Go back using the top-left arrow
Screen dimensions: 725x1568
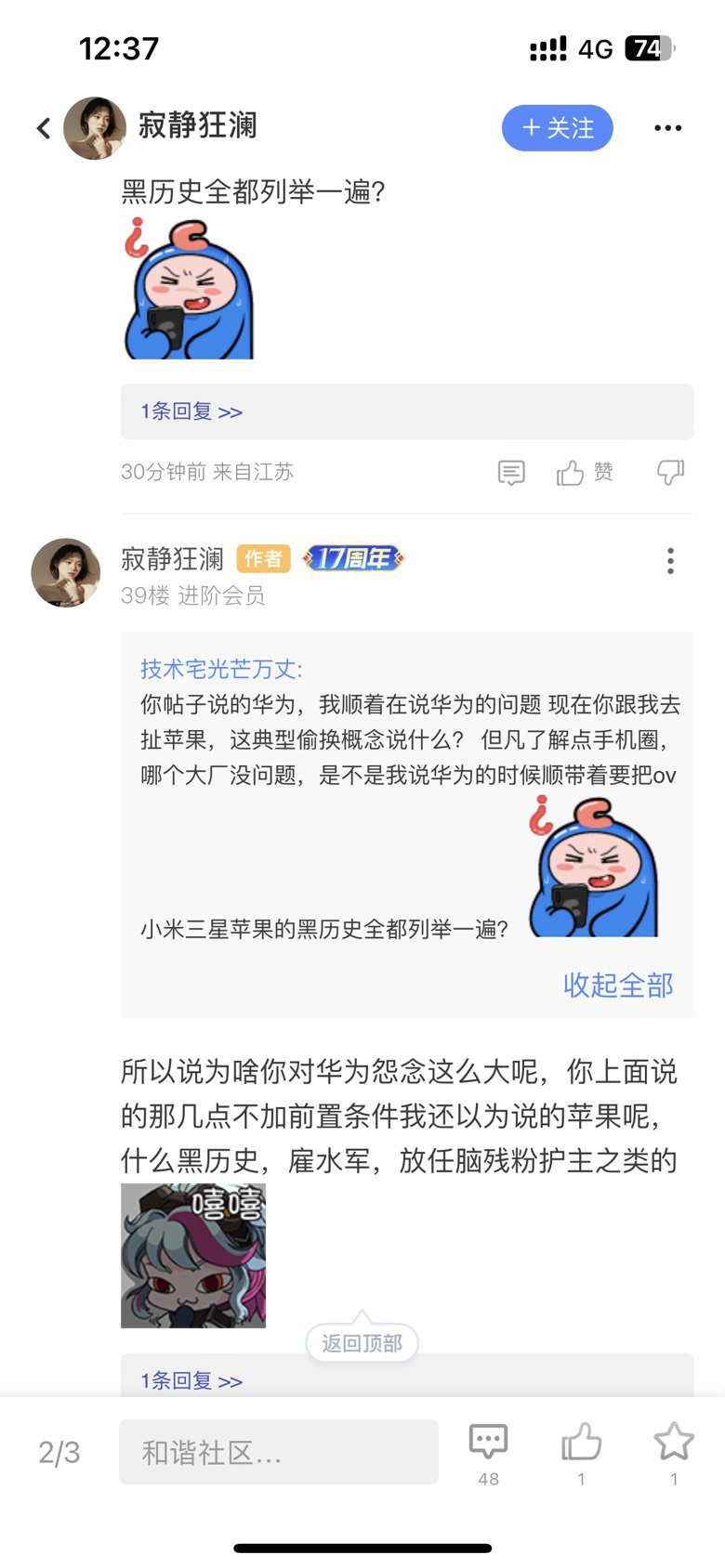44,128
